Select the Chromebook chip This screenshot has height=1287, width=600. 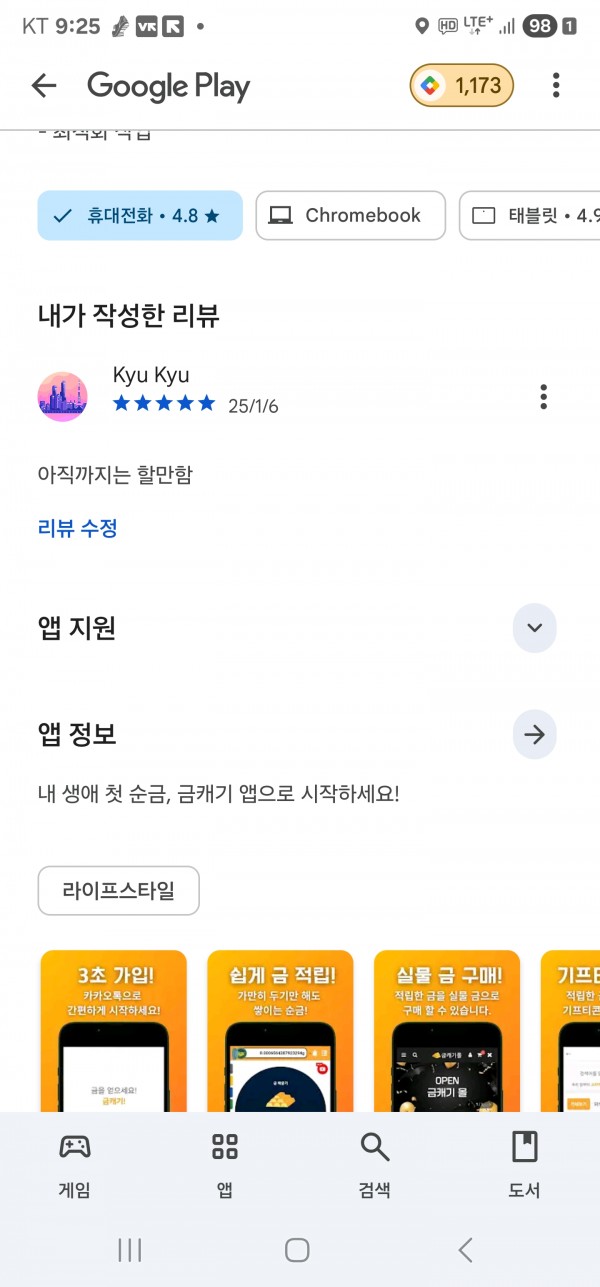point(350,215)
